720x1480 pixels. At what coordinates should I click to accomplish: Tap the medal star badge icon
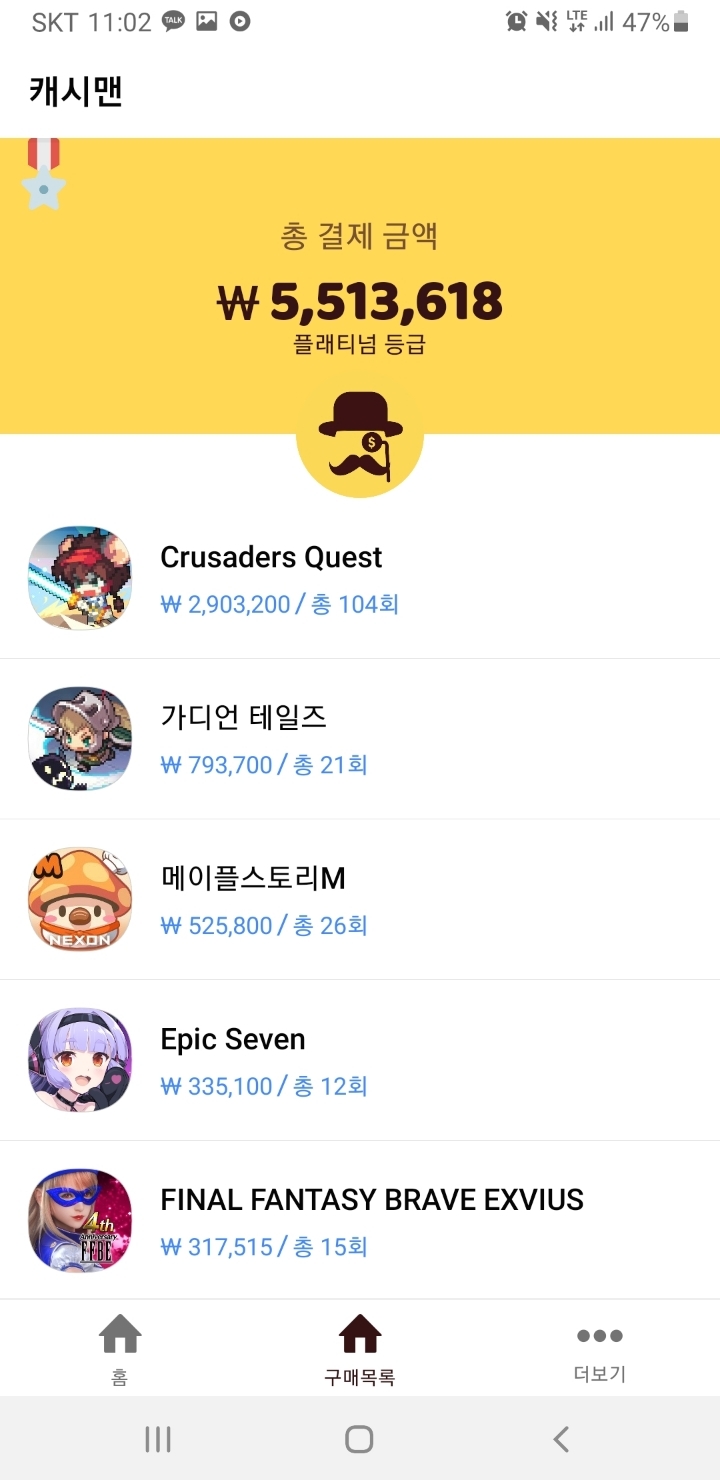[43, 174]
